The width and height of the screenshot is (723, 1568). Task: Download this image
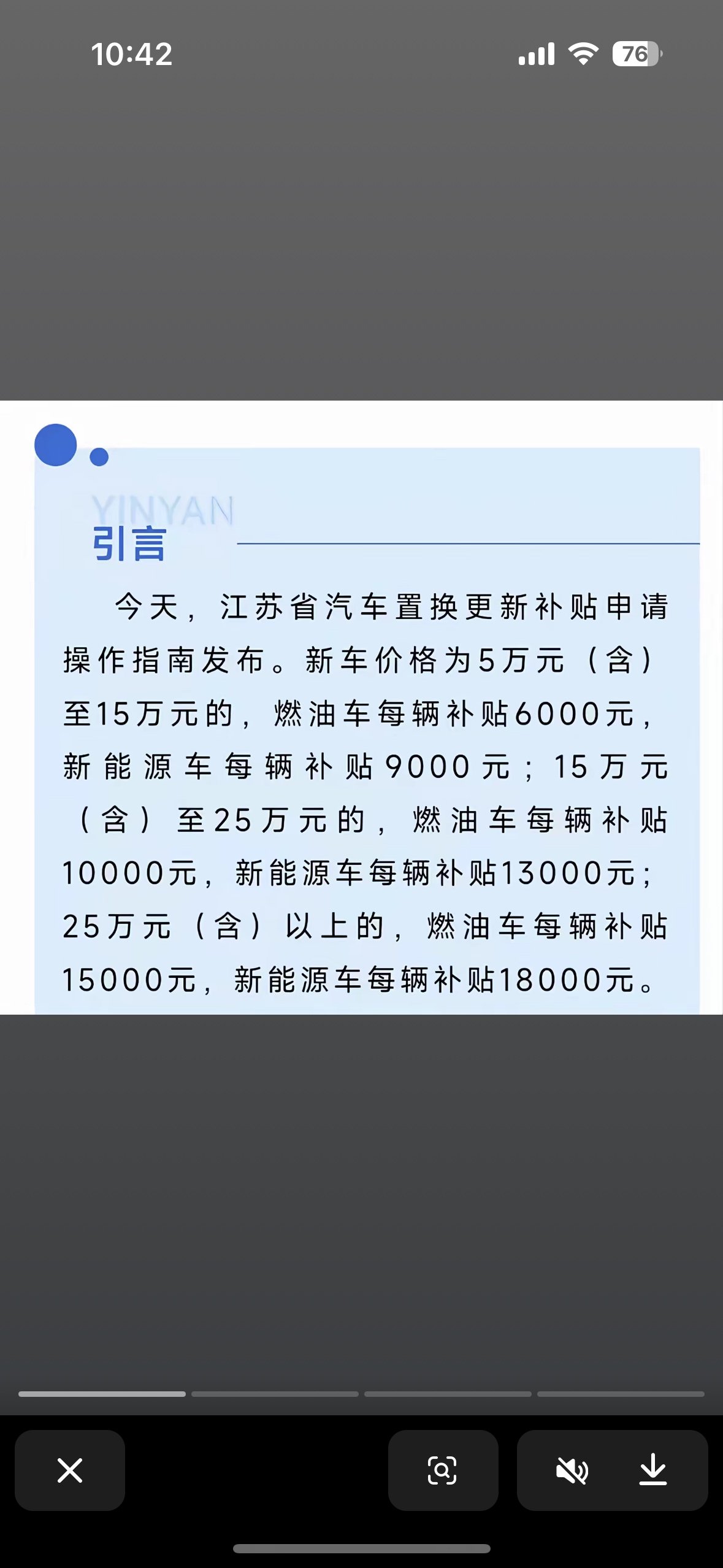click(652, 1470)
